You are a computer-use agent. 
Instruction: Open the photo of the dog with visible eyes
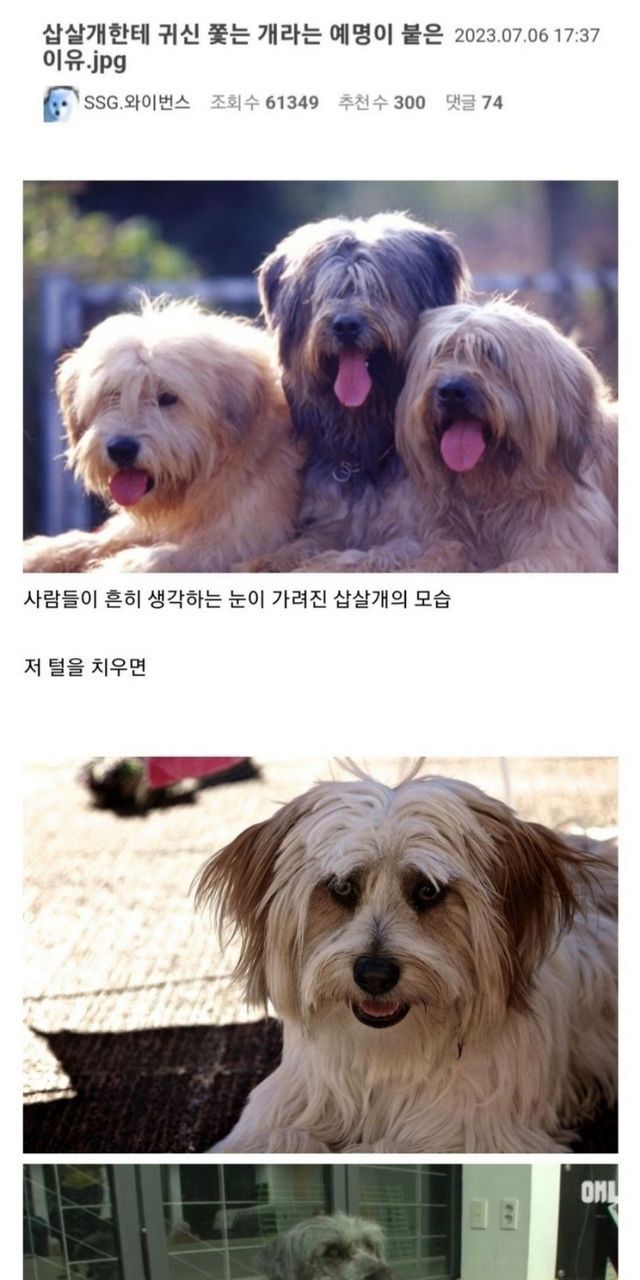(320, 954)
